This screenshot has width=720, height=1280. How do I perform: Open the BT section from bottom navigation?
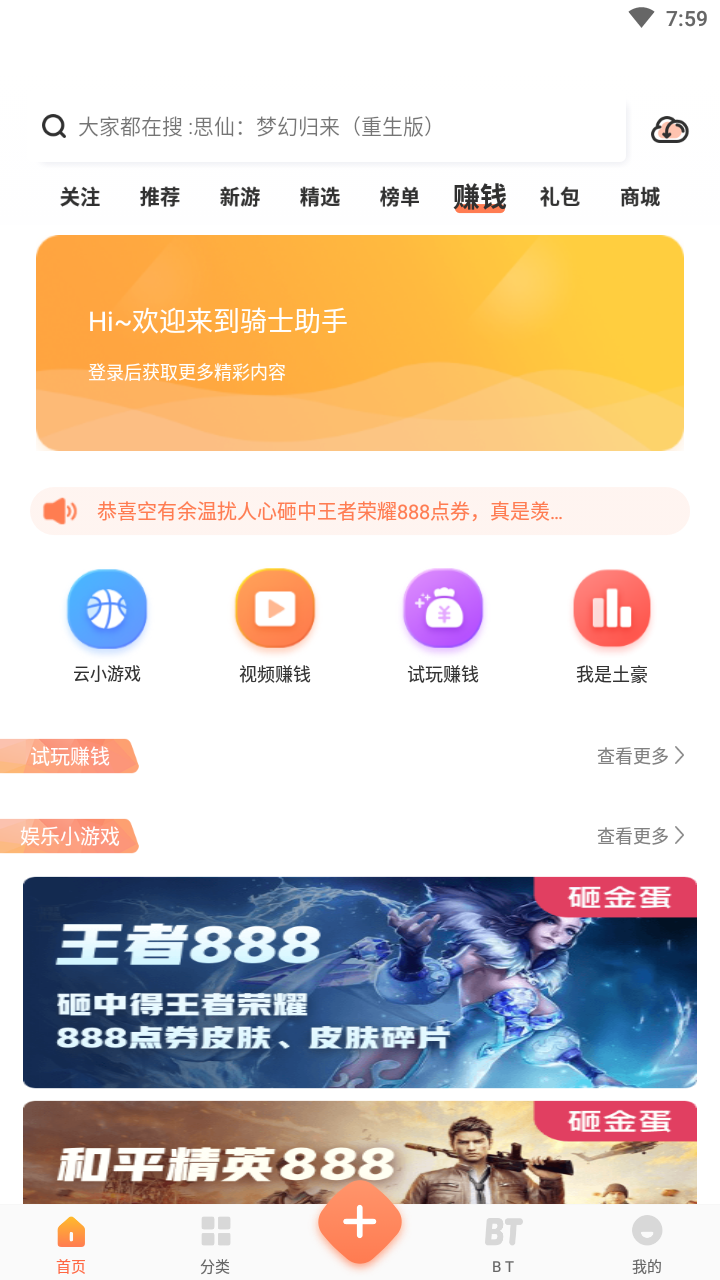[503, 1242]
